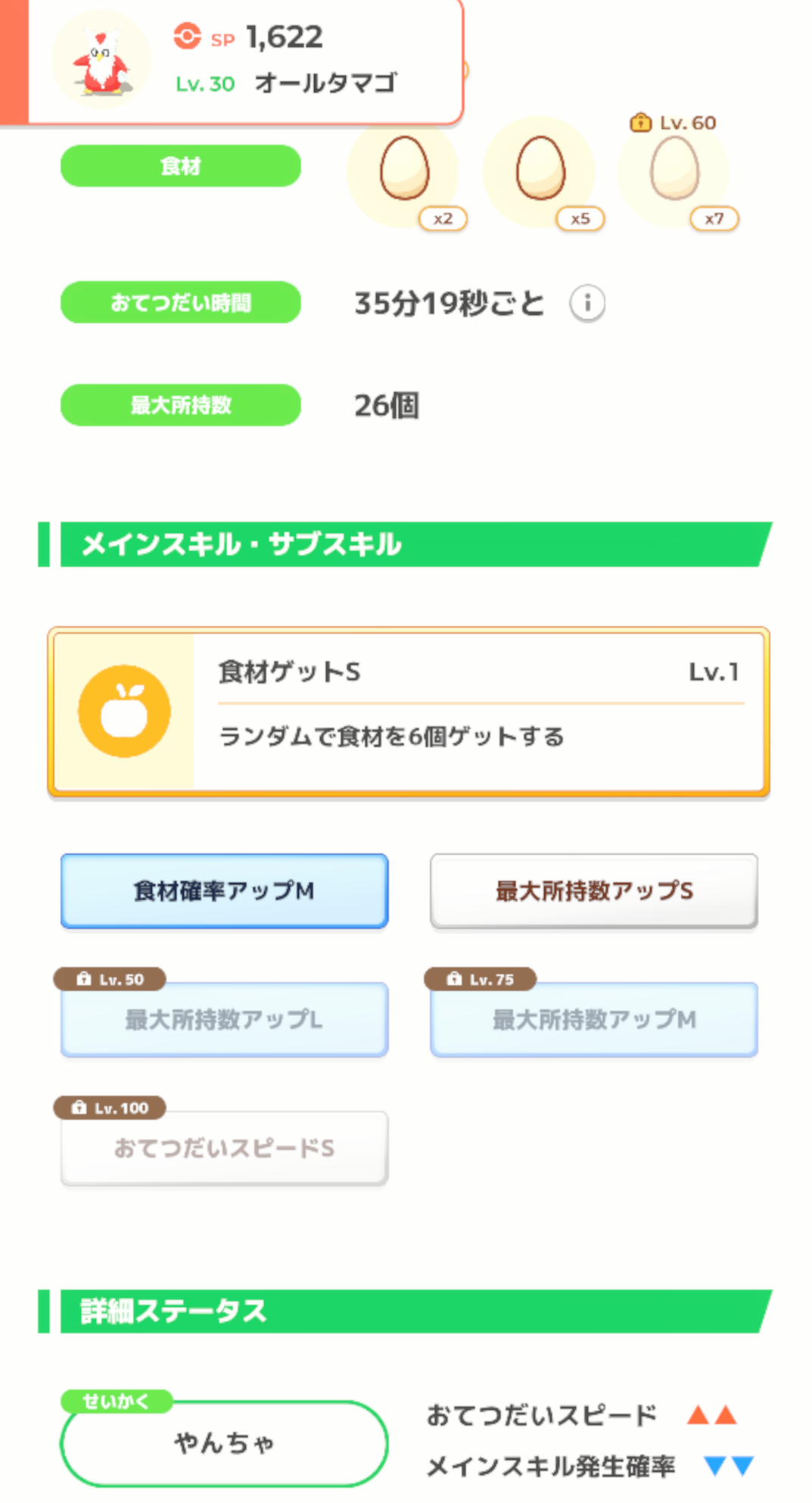Screen dimensions: 812x1503
Task: Tap the 最大所持数アップS sub-skill
Action: (593, 890)
